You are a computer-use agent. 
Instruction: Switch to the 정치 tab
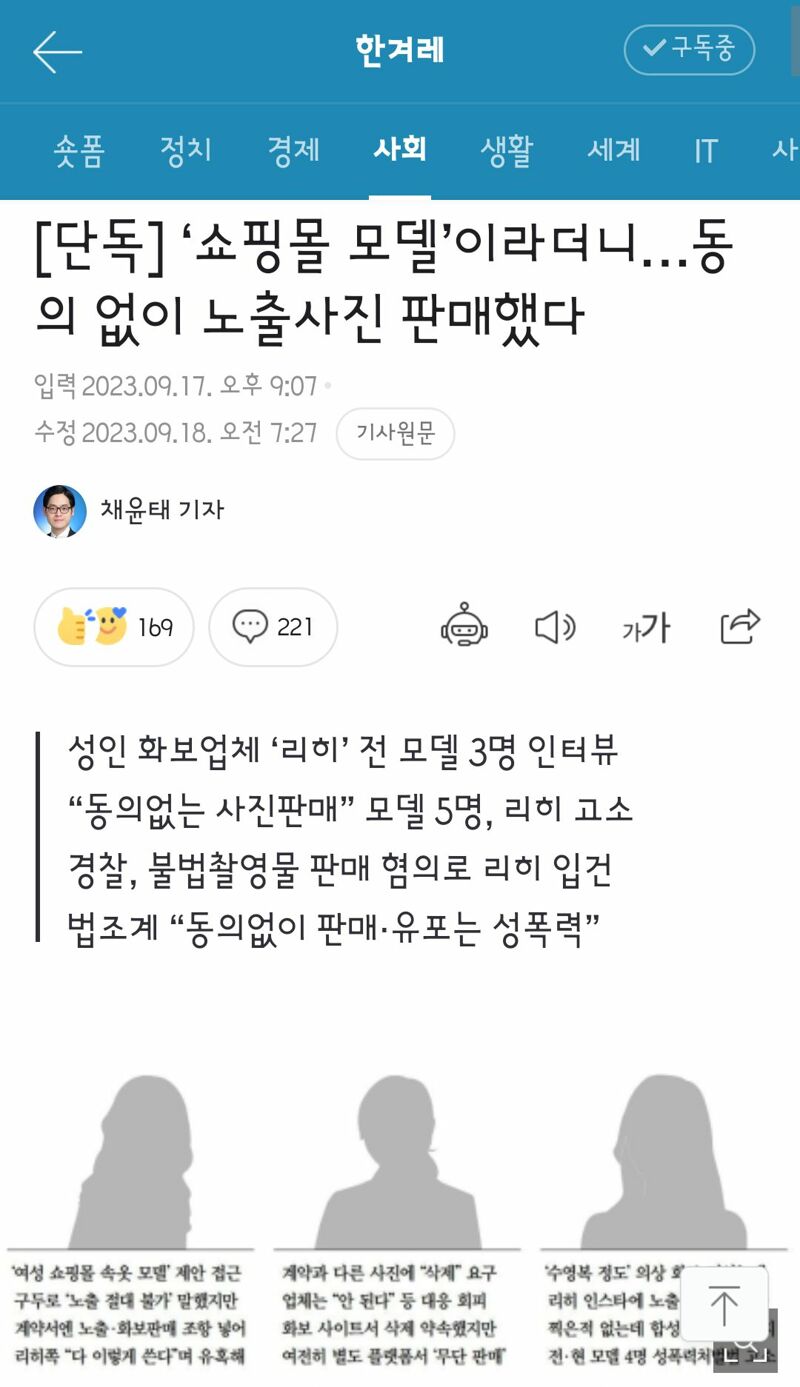(186, 150)
